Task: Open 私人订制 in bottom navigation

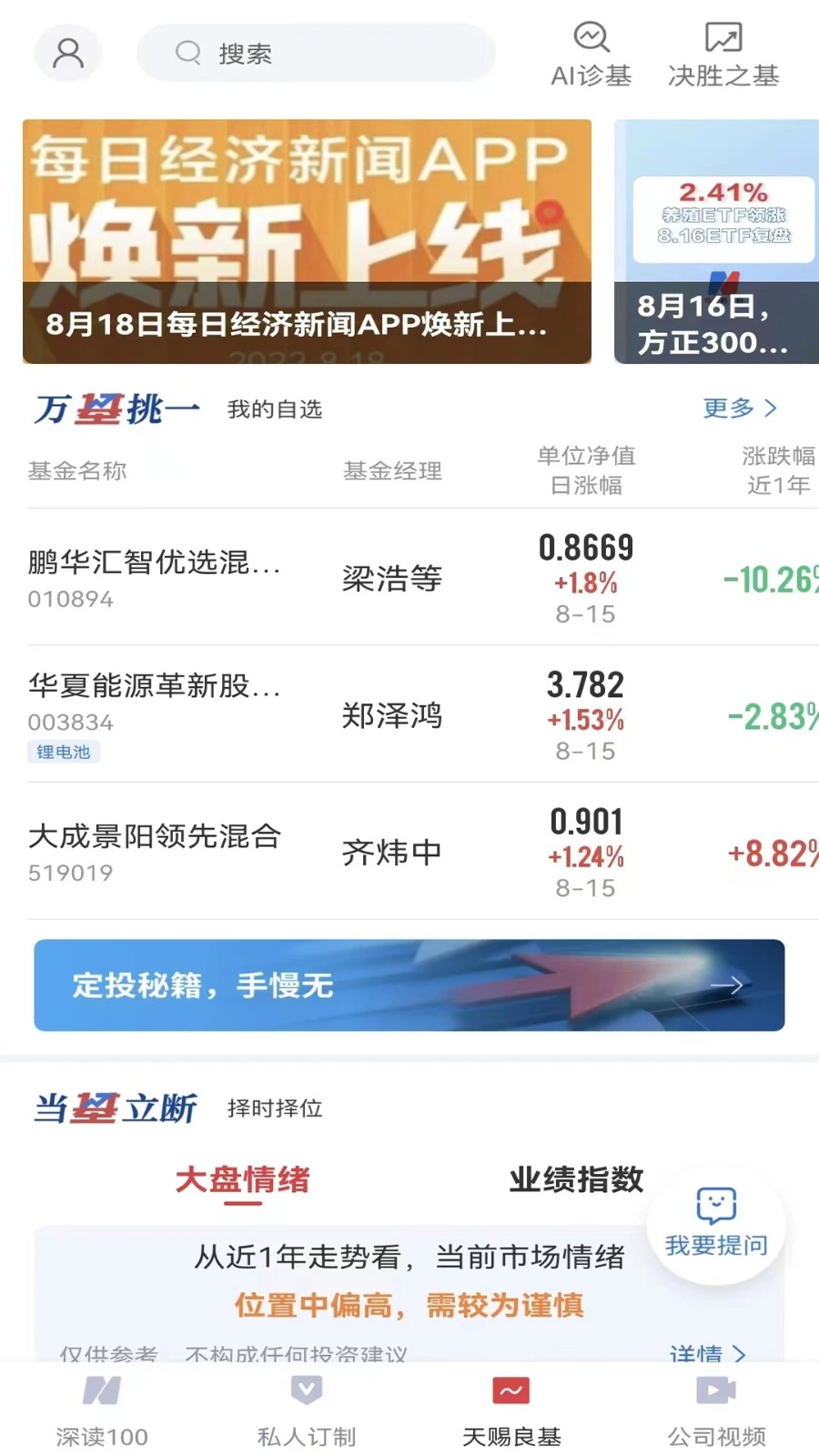Action: 306,1410
